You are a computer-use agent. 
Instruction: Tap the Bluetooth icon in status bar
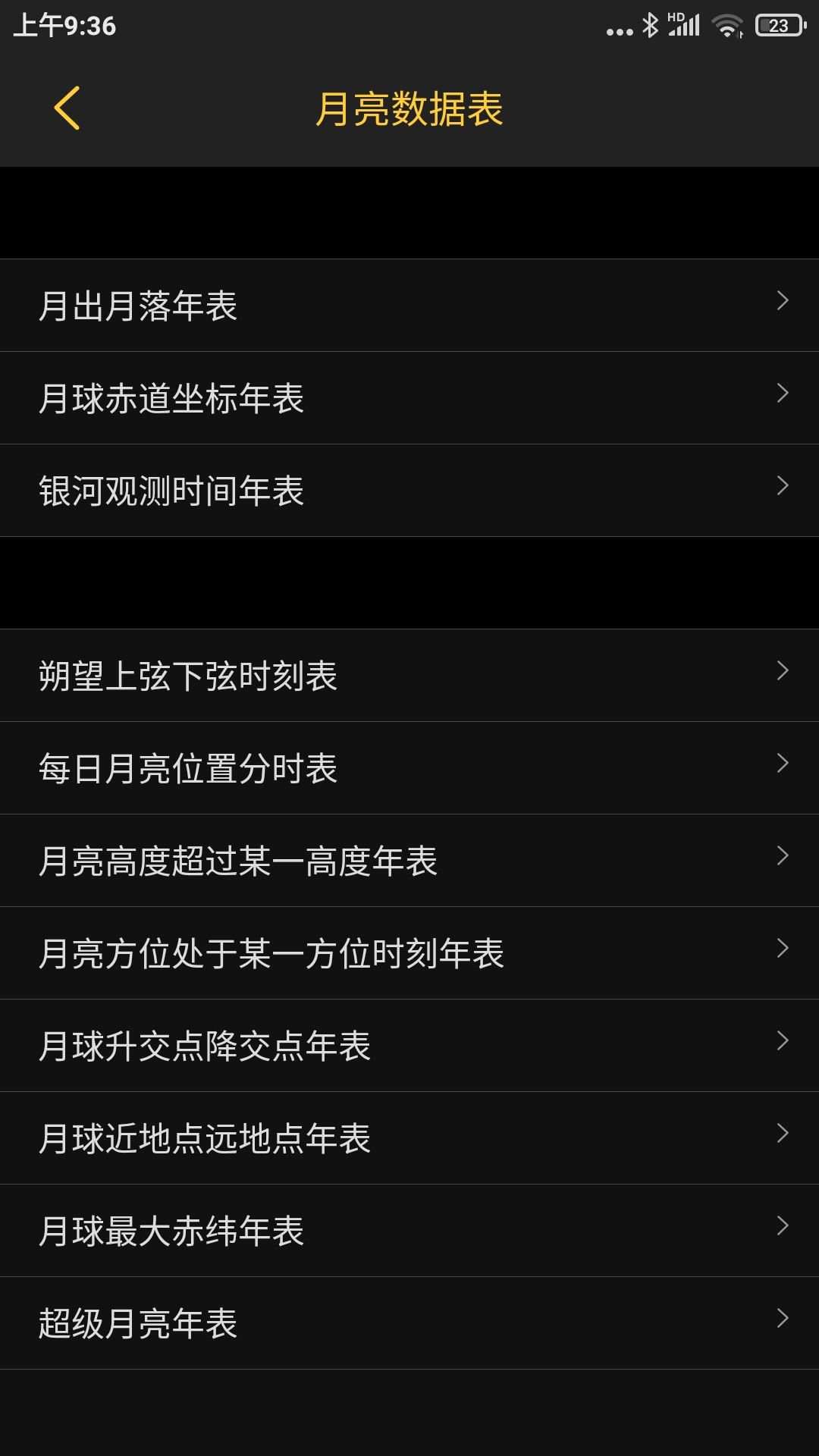(649, 24)
